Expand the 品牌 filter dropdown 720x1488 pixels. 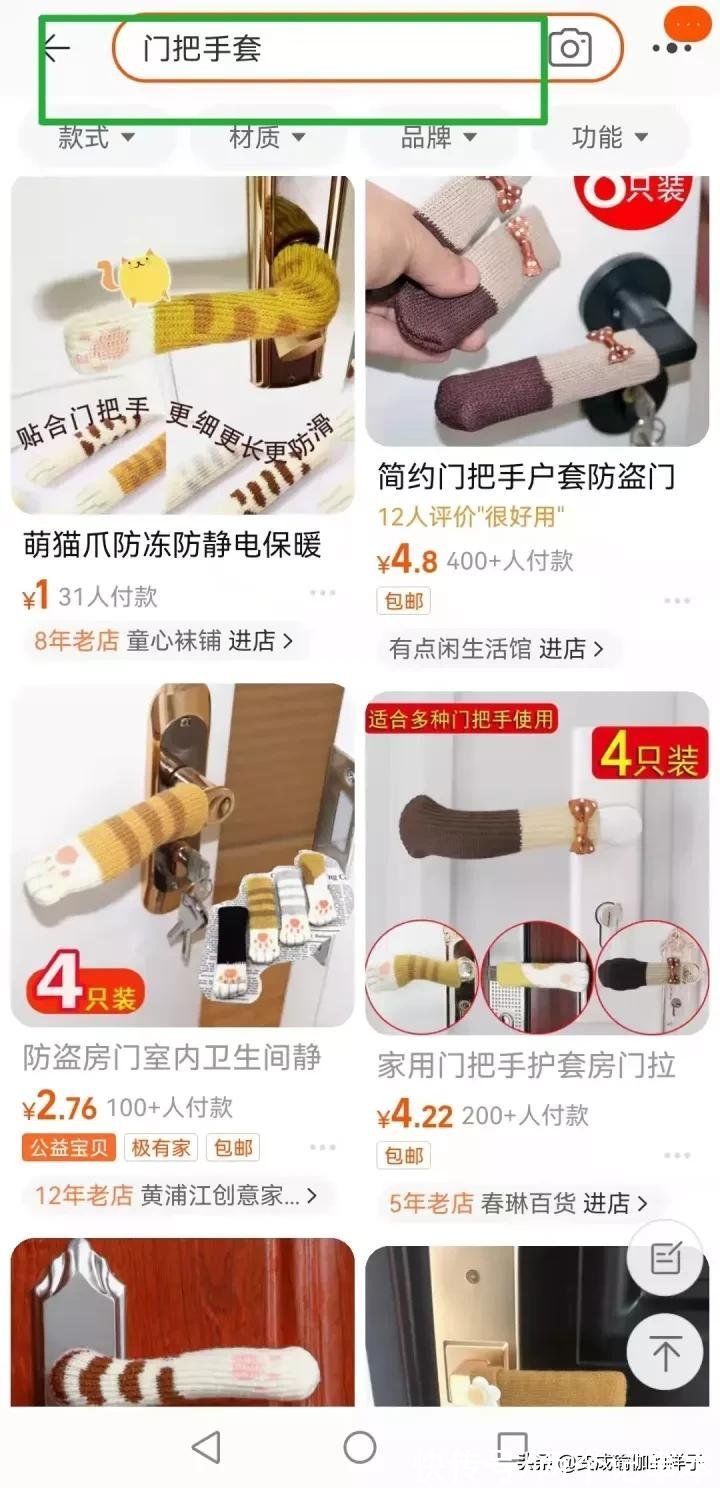click(439, 137)
